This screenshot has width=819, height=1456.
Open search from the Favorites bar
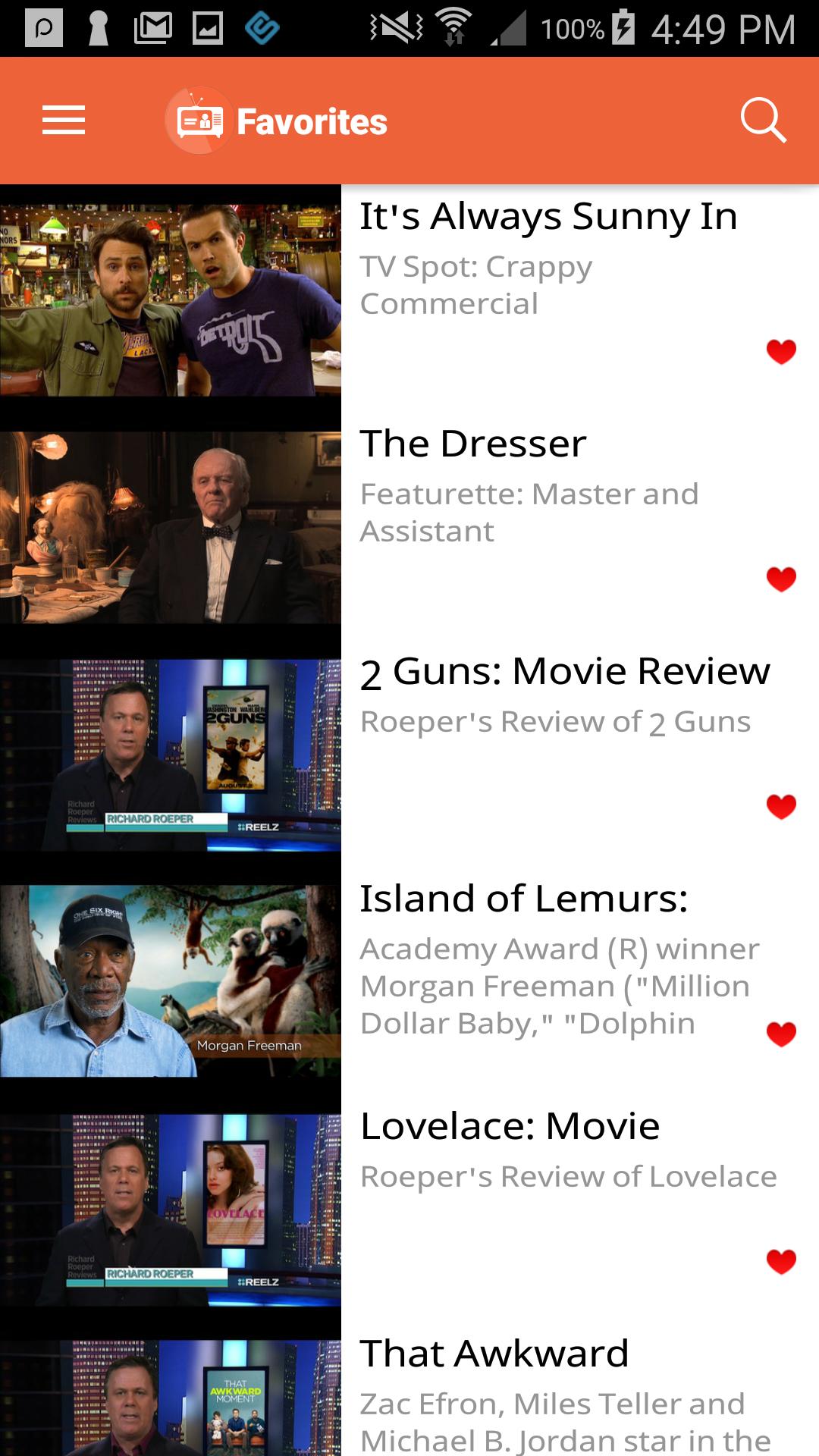coord(762,120)
